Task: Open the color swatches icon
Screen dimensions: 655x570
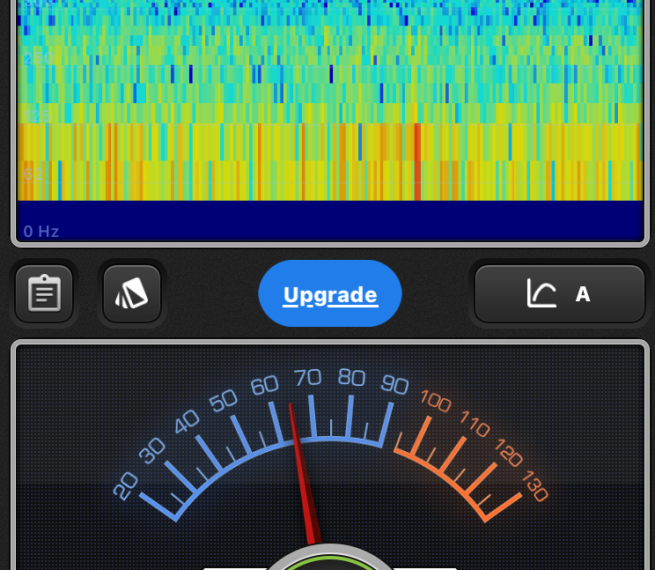Action: [x=132, y=294]
